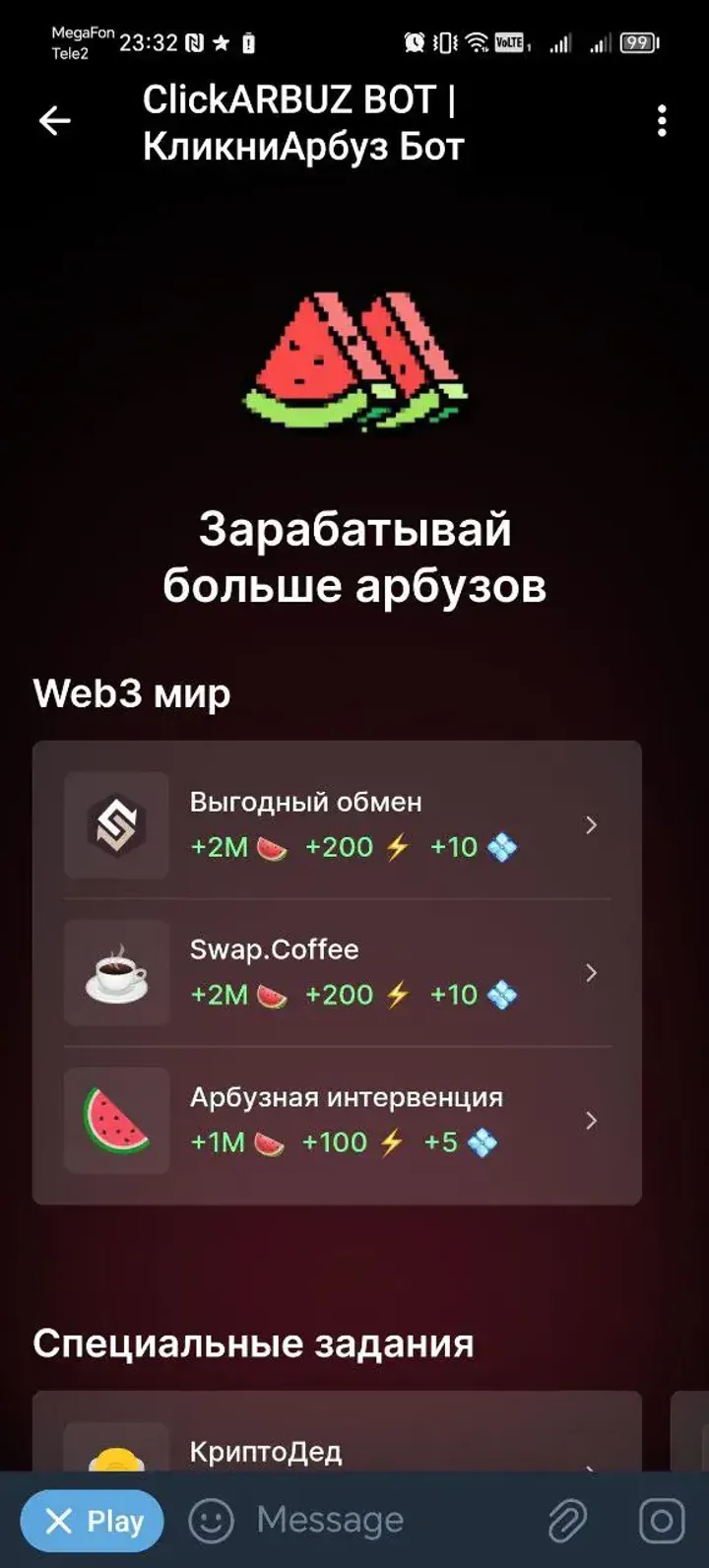
Task: Tap the КриптоДед coin icon
Action: point(115,1458)
